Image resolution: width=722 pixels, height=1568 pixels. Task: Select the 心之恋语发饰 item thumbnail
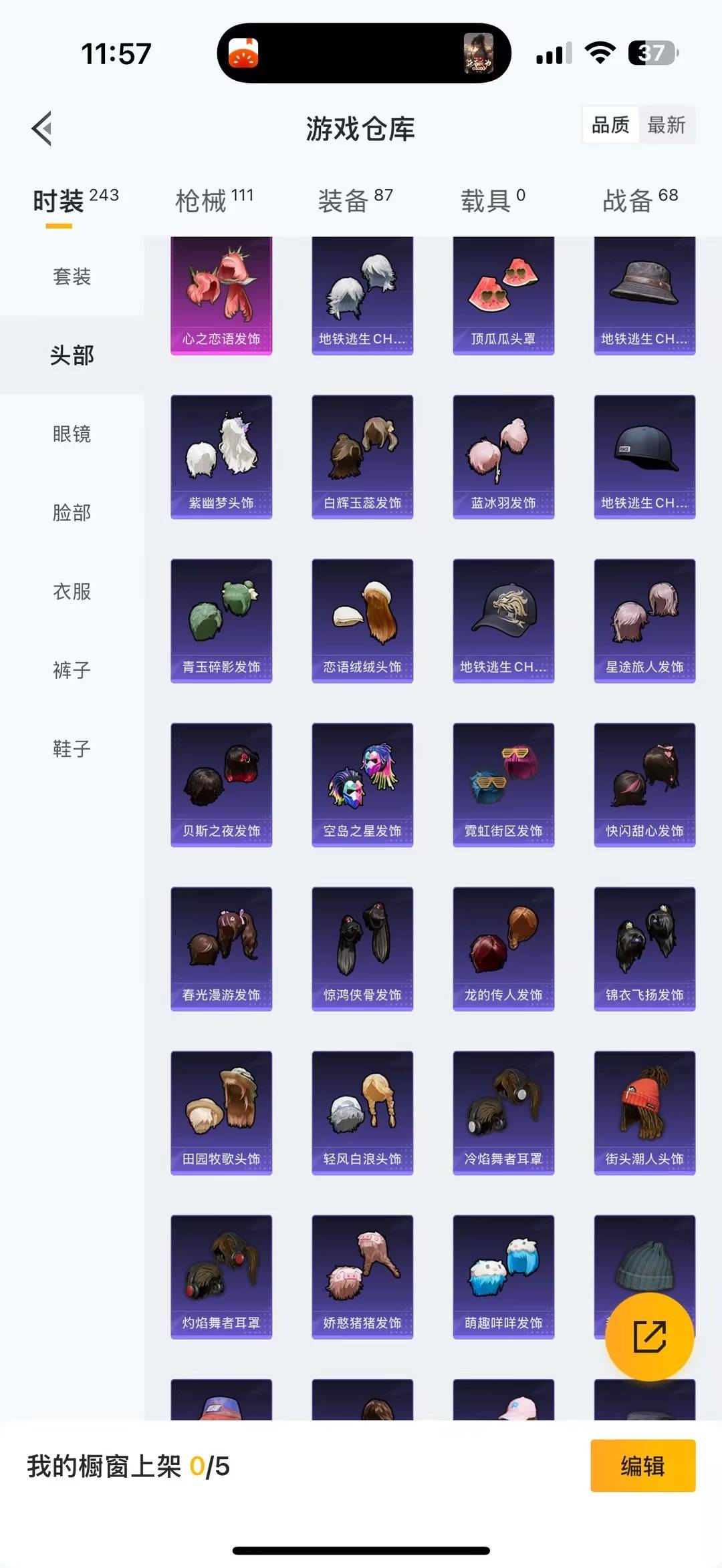tap(221, 294)
